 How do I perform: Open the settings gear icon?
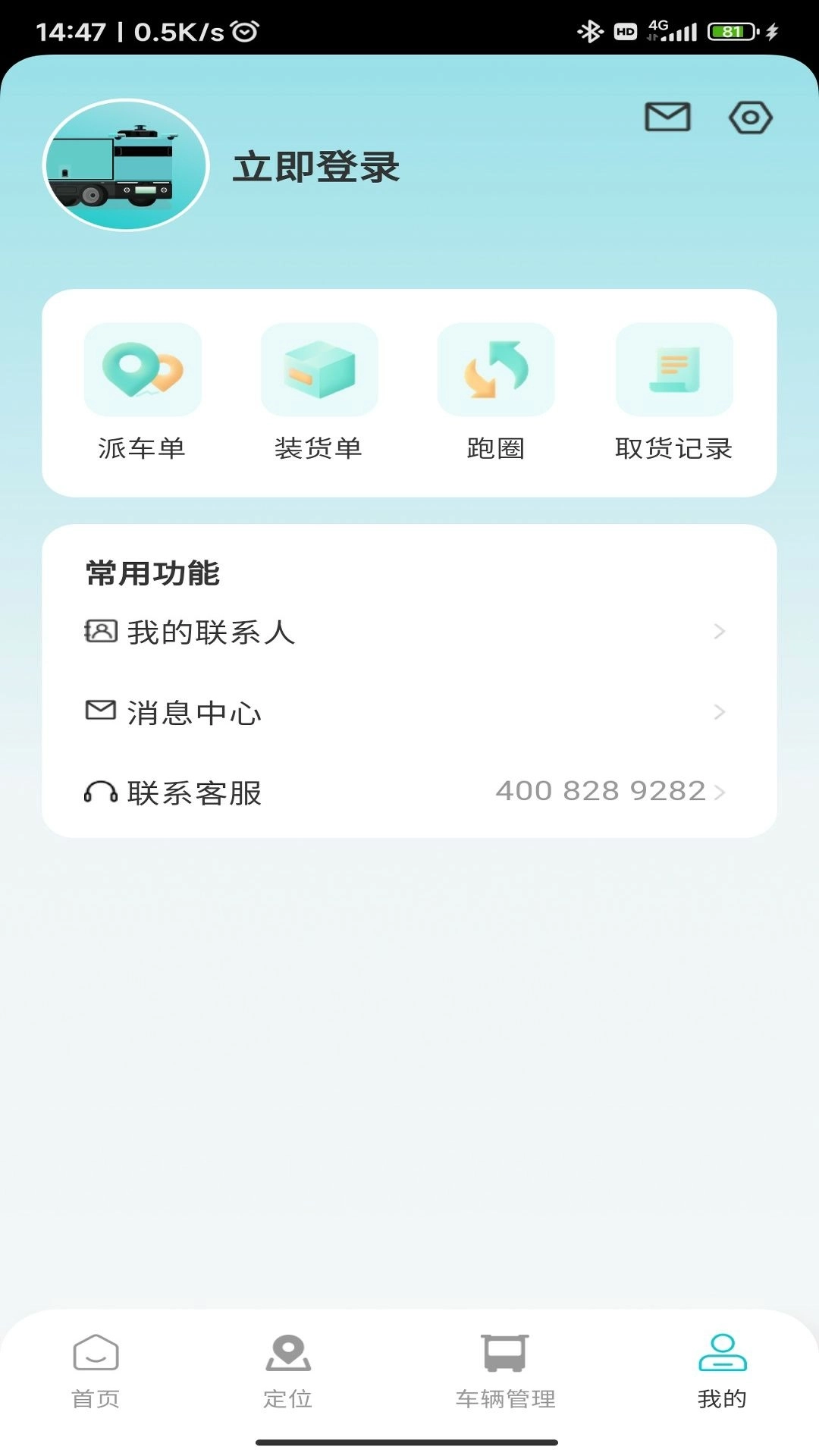(750, 118)
